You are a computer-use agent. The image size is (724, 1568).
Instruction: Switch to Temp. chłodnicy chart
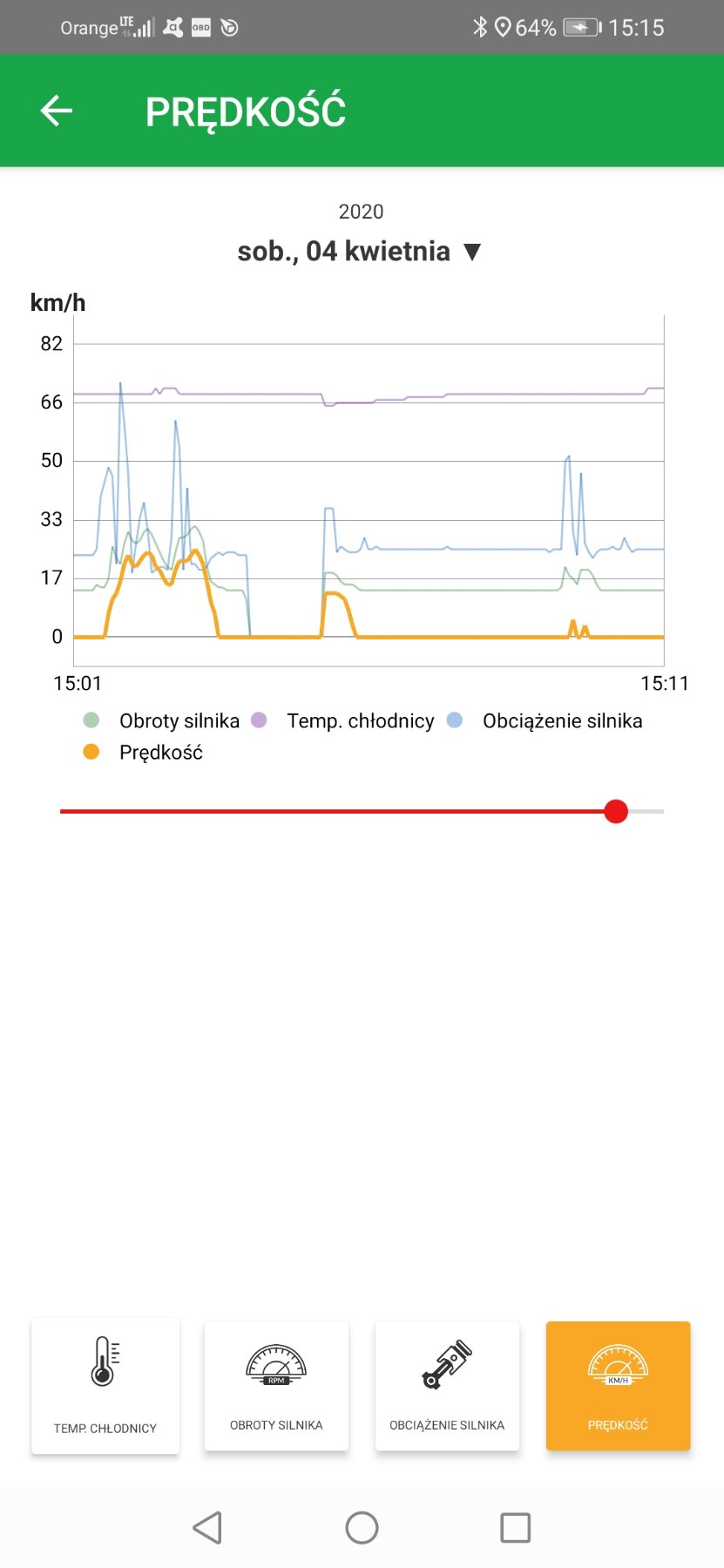point(105,1386)
